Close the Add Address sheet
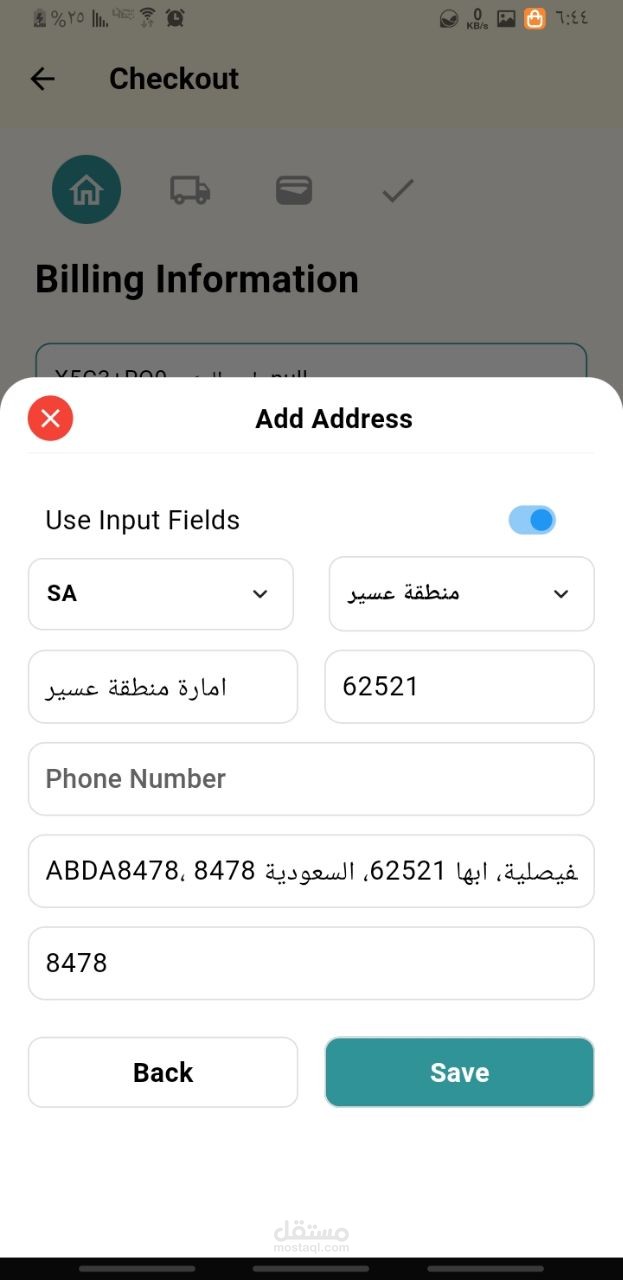Viewport: 623px width, 1280px height. pyautogui.click(x=51, y=418)
